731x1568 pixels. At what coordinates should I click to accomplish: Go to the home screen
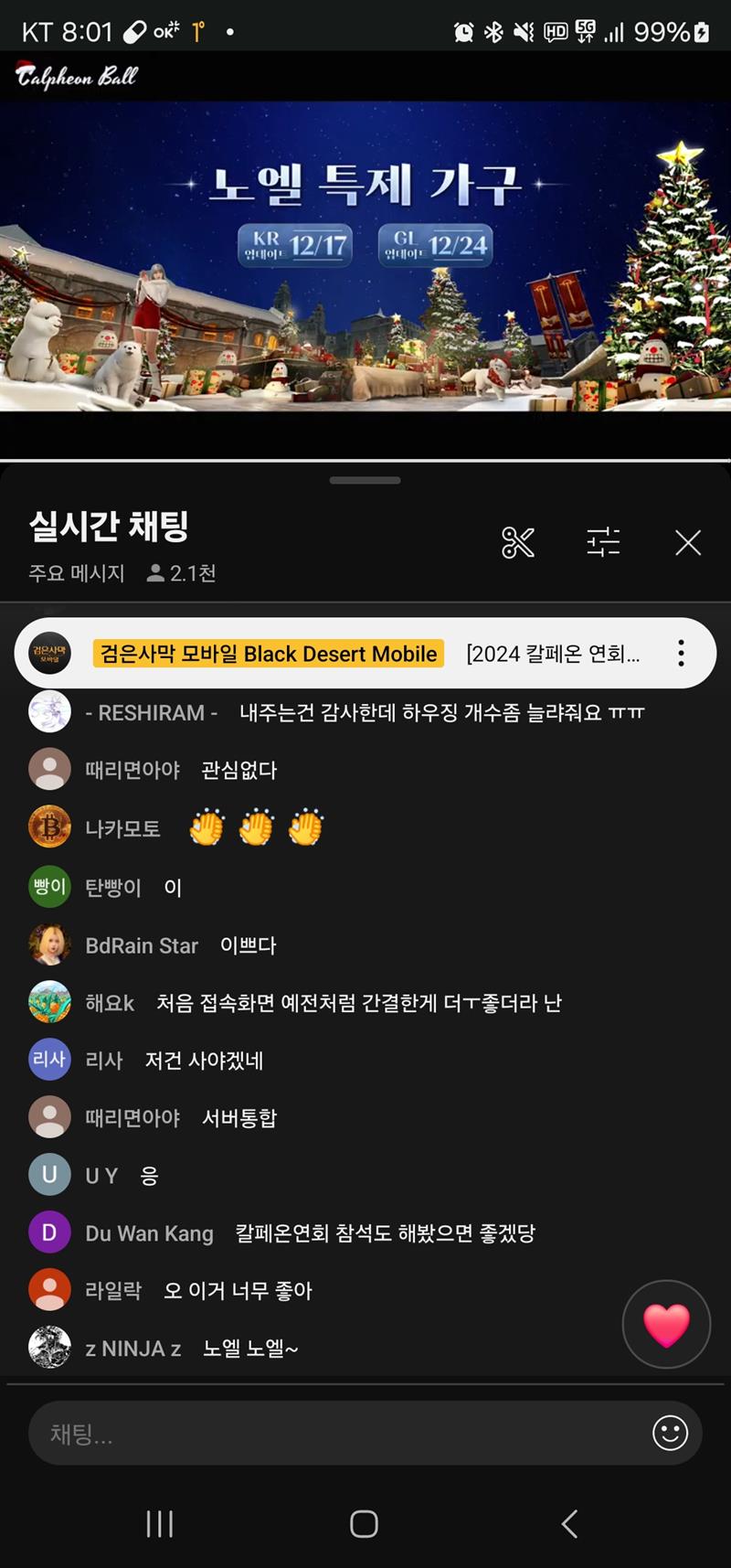tap(364, 1523)
